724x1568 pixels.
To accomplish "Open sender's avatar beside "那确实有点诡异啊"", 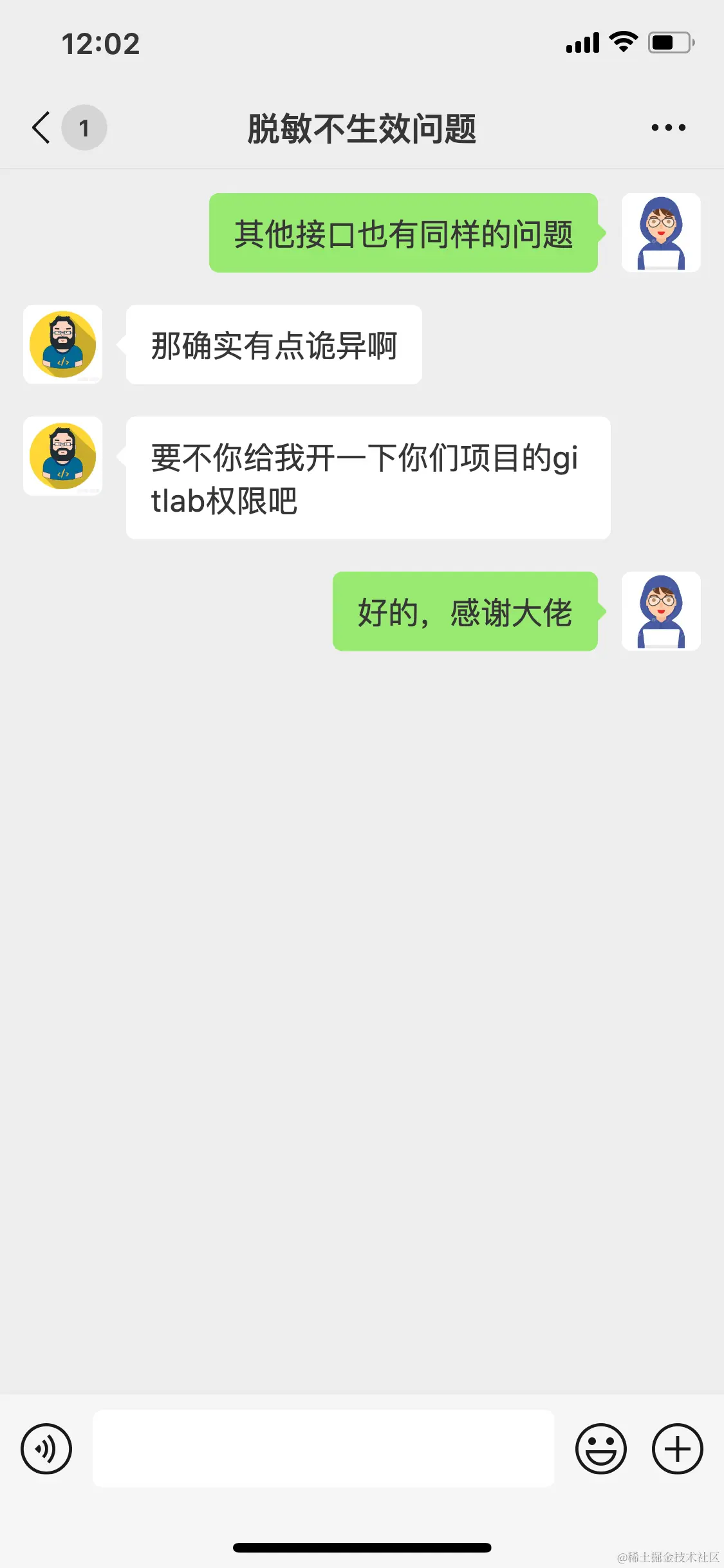I will pos(63,344).
